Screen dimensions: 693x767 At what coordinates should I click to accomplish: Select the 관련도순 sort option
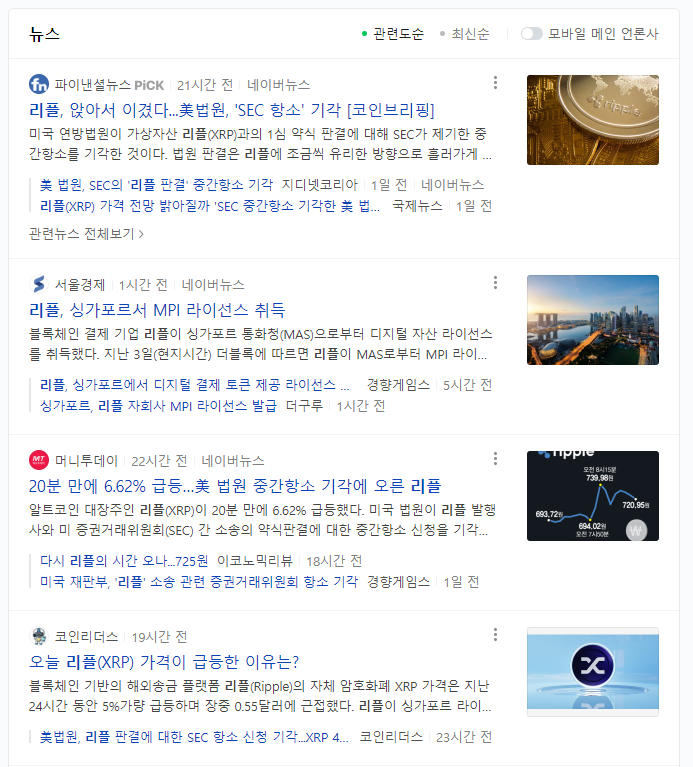[x=393, y=34]
